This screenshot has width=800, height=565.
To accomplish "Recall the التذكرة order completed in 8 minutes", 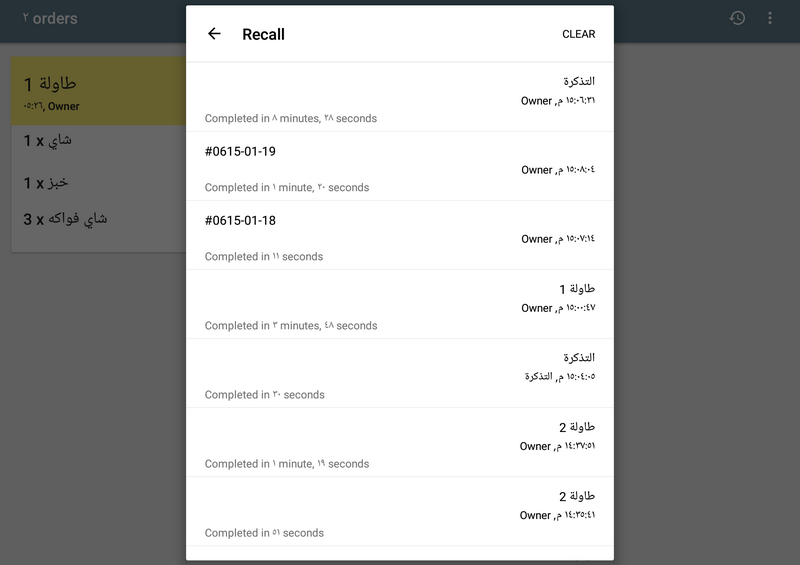I will tap(400, 98).
